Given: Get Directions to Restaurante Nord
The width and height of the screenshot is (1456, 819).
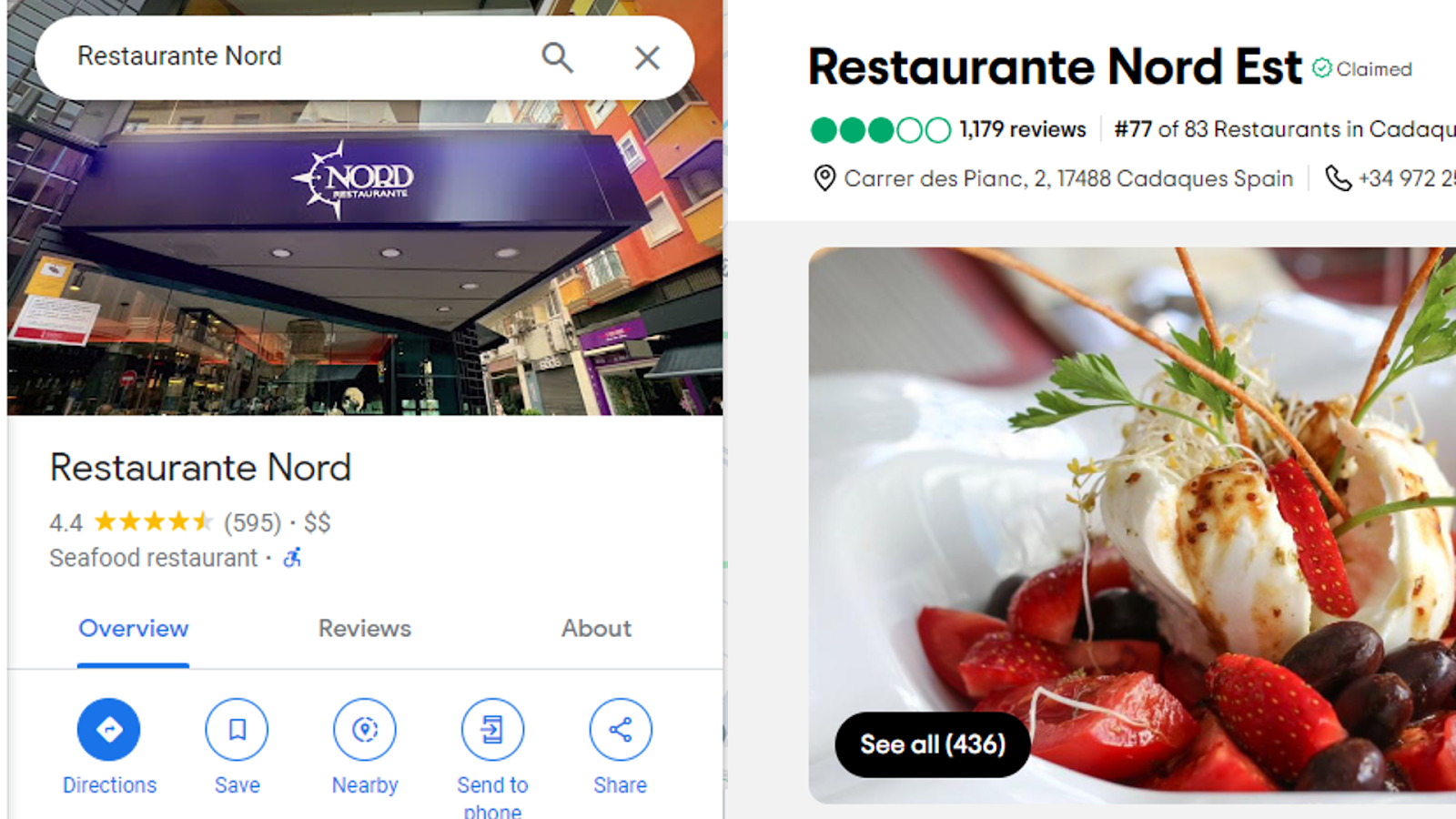Looking at the screenshot, I should 109,730.
